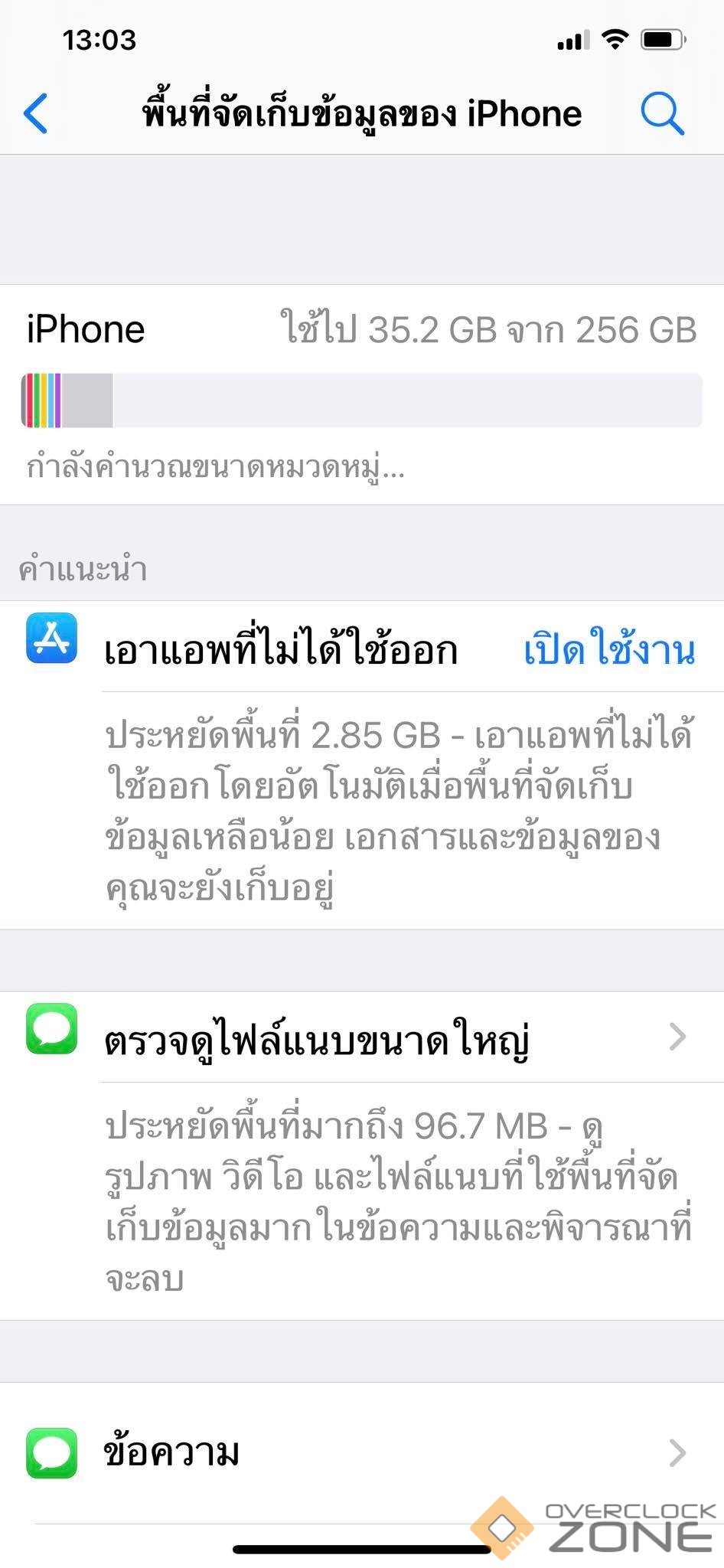Open ตรวจดูไฟล์แนบขนาดใหญ่ row
This screenshot has width=724, height=1568.
pyautogui.click(x=383, y=1039)
